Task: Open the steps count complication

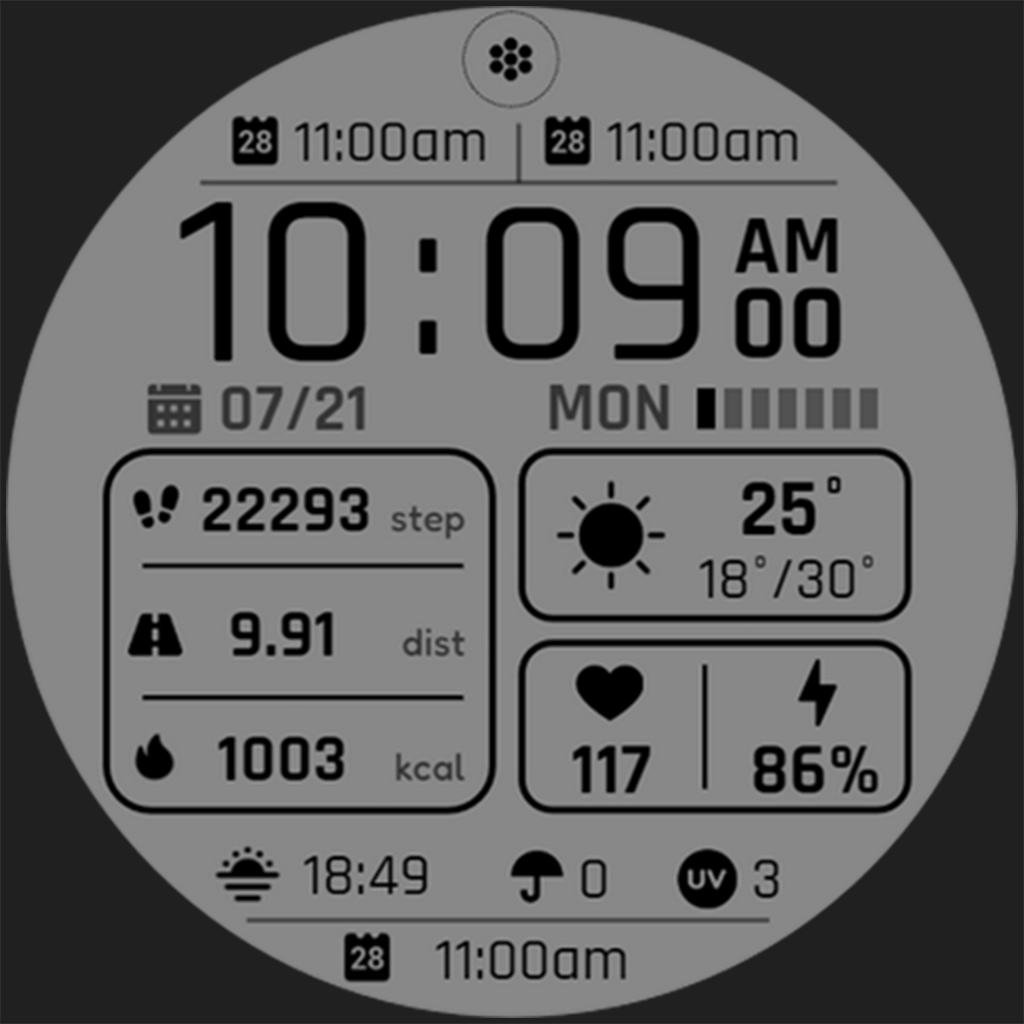Action: 300,512
